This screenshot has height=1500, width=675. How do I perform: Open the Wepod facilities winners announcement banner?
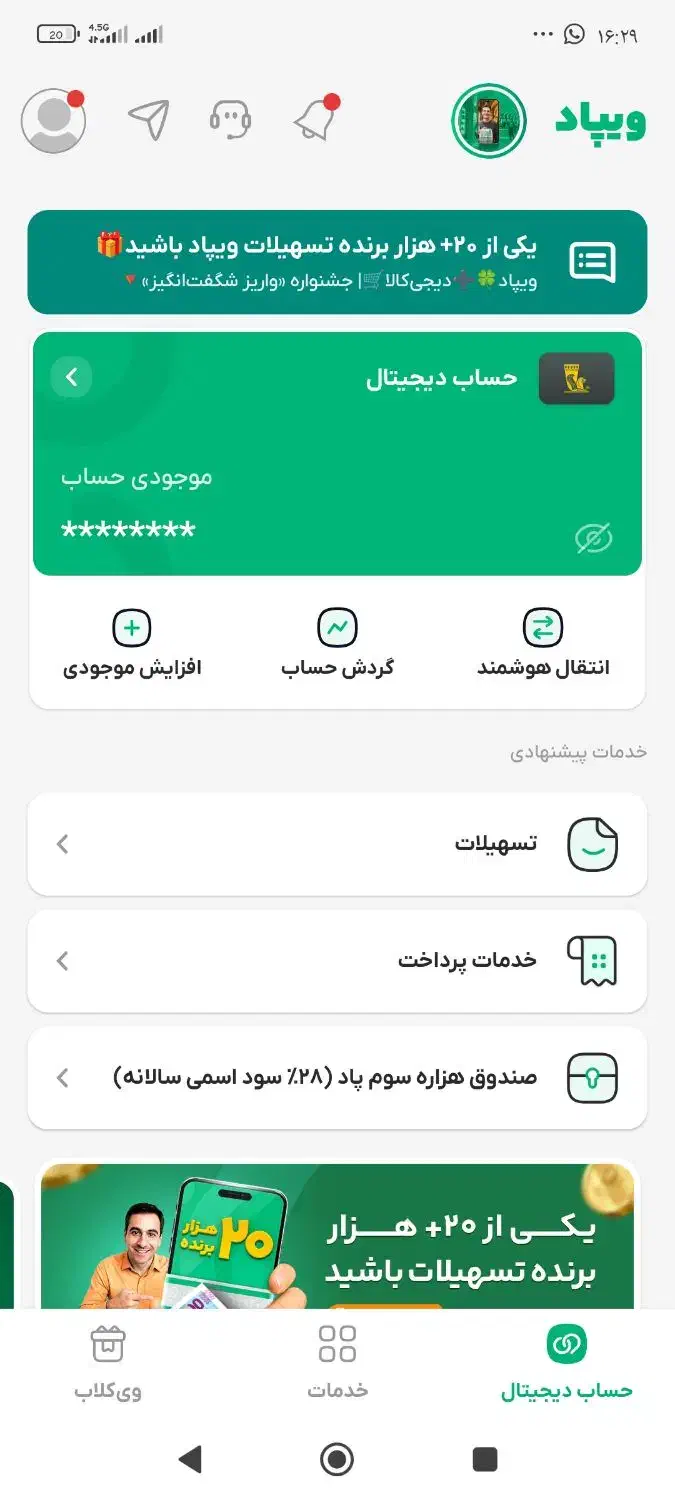[x=337, y=262]
